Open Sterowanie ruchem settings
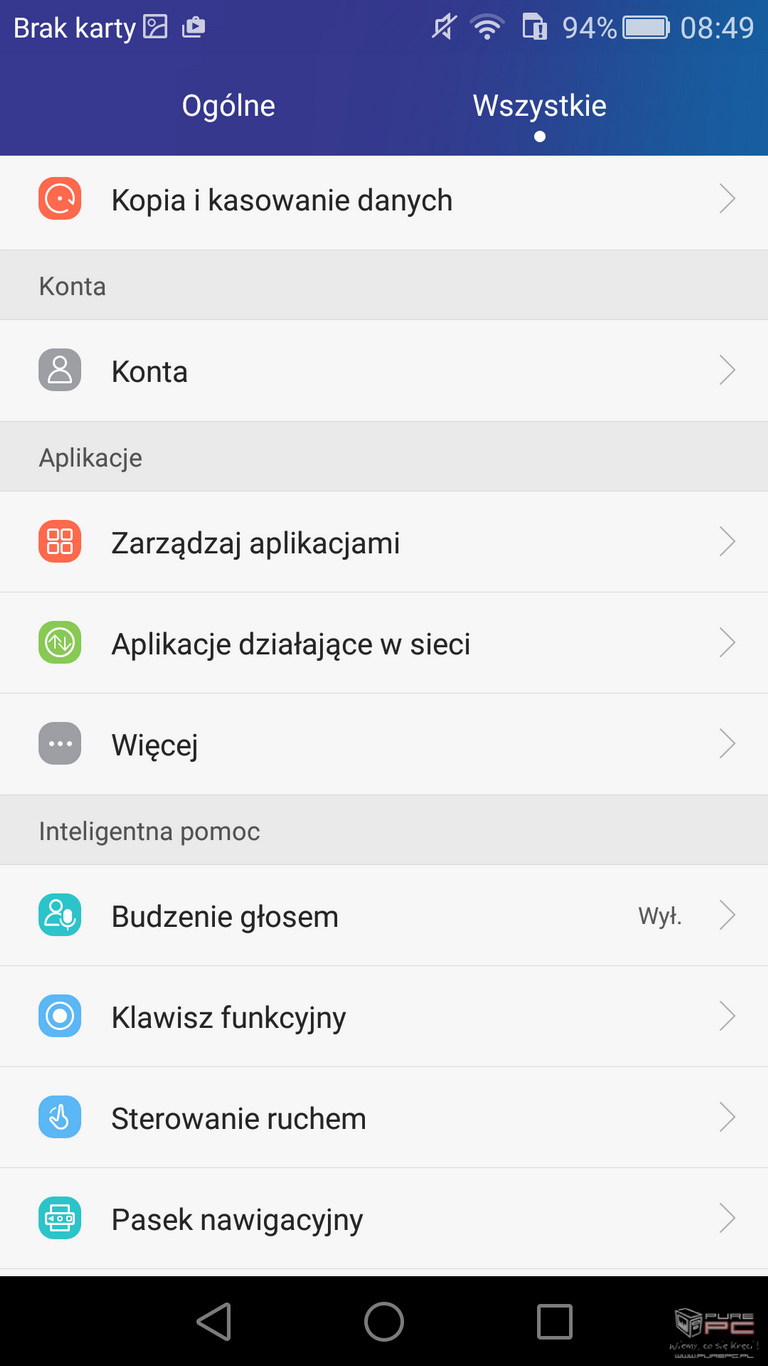Image resolution: width=768 pixels, height=1366 pixels. click(x=384, y=1118)
